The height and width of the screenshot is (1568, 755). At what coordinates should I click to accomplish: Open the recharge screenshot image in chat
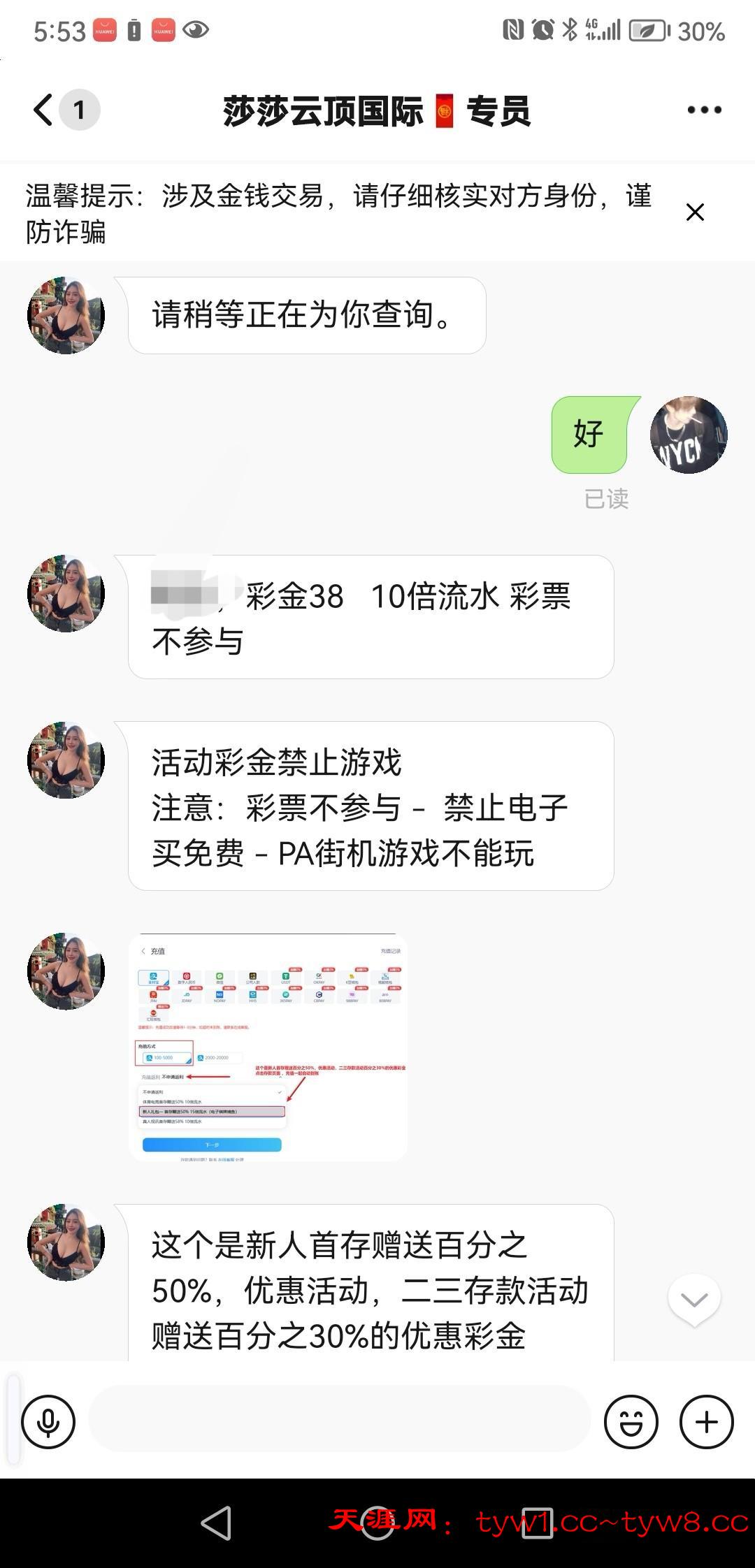268,1047
